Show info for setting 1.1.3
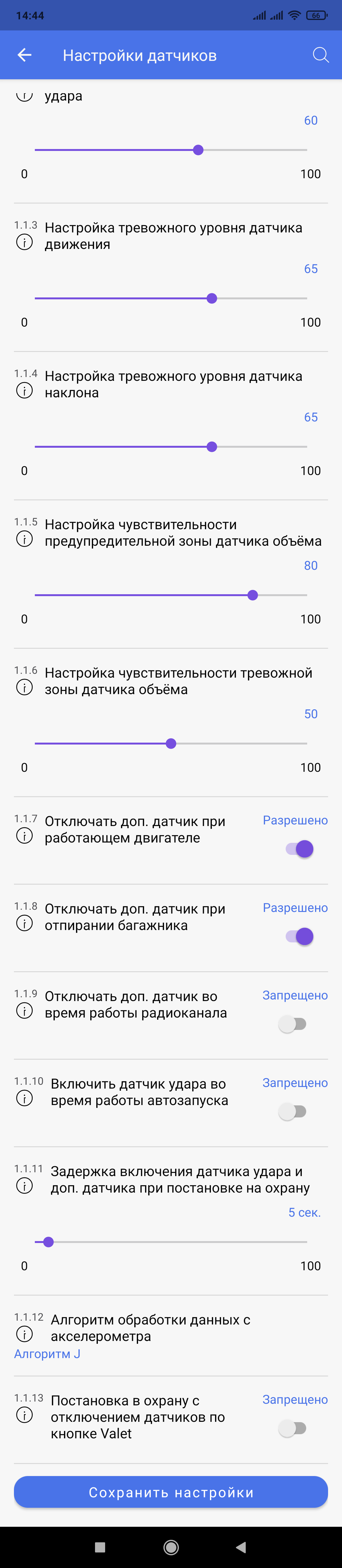 [x=24, y=242]
